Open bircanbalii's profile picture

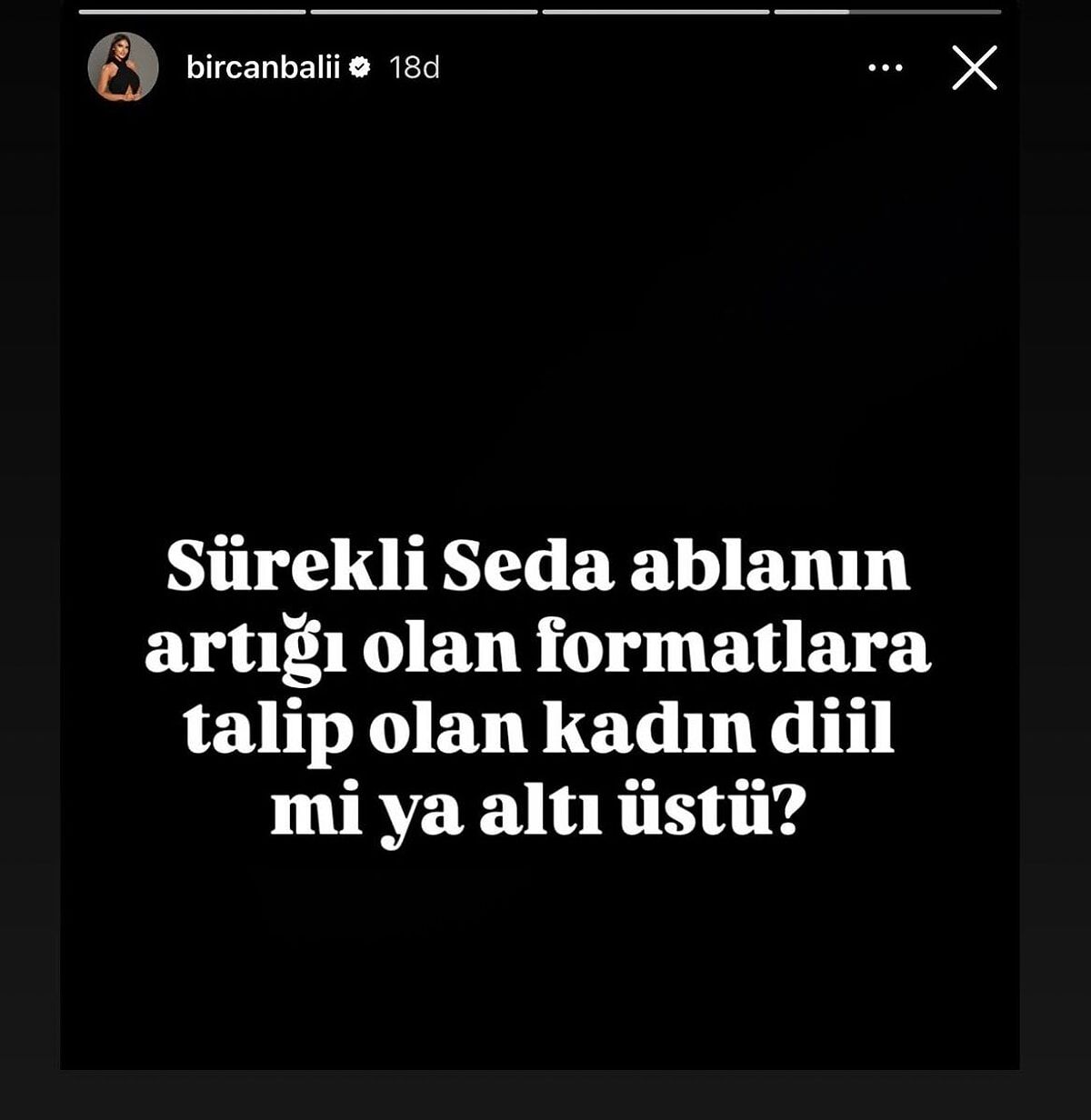point(123,68)
